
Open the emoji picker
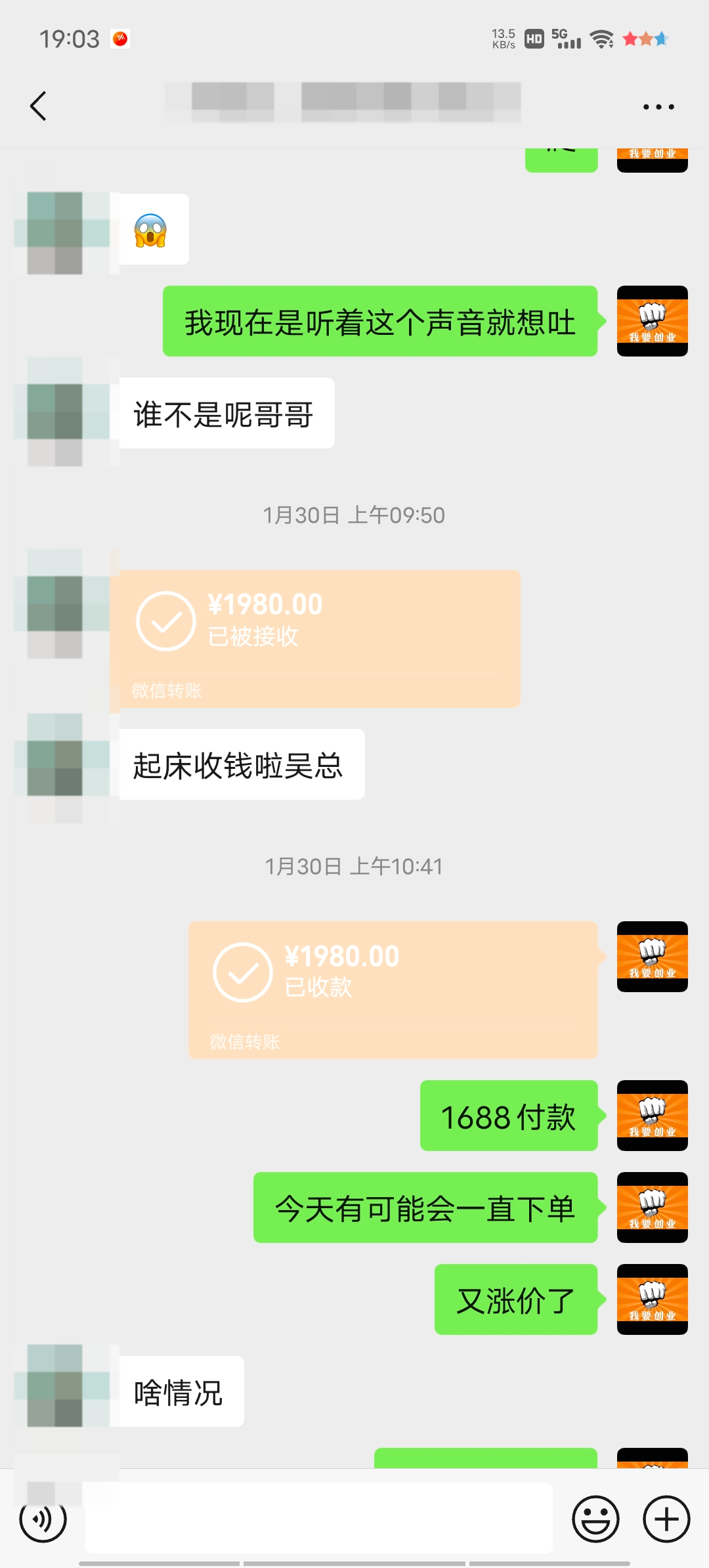[595, 1519]
